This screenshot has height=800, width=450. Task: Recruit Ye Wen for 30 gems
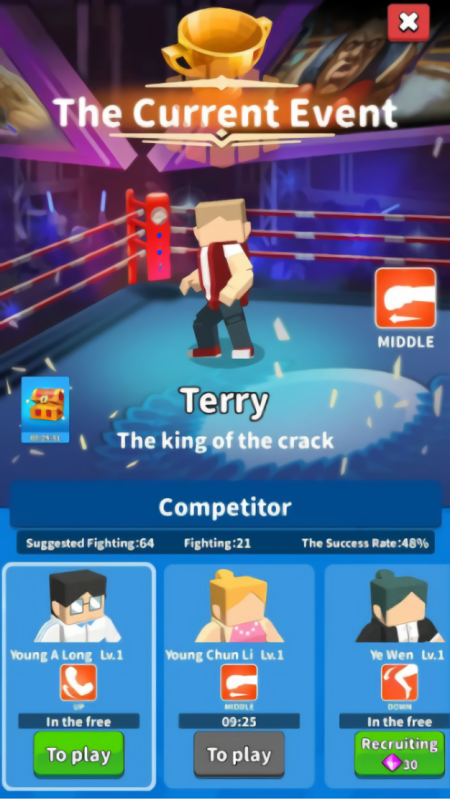click(x=399, y=755)
